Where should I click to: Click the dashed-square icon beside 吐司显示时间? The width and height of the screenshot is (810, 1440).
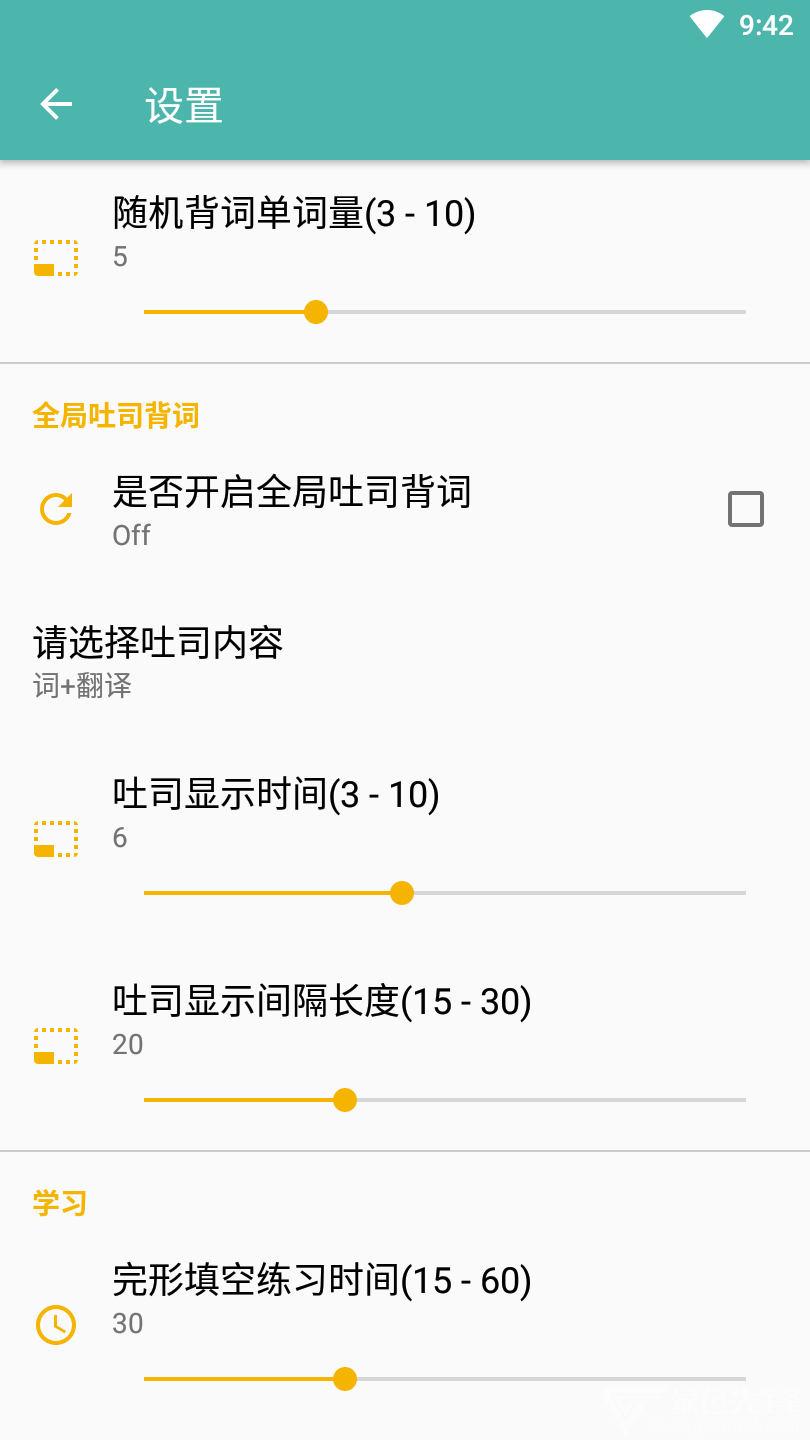[x=56, y=840]
